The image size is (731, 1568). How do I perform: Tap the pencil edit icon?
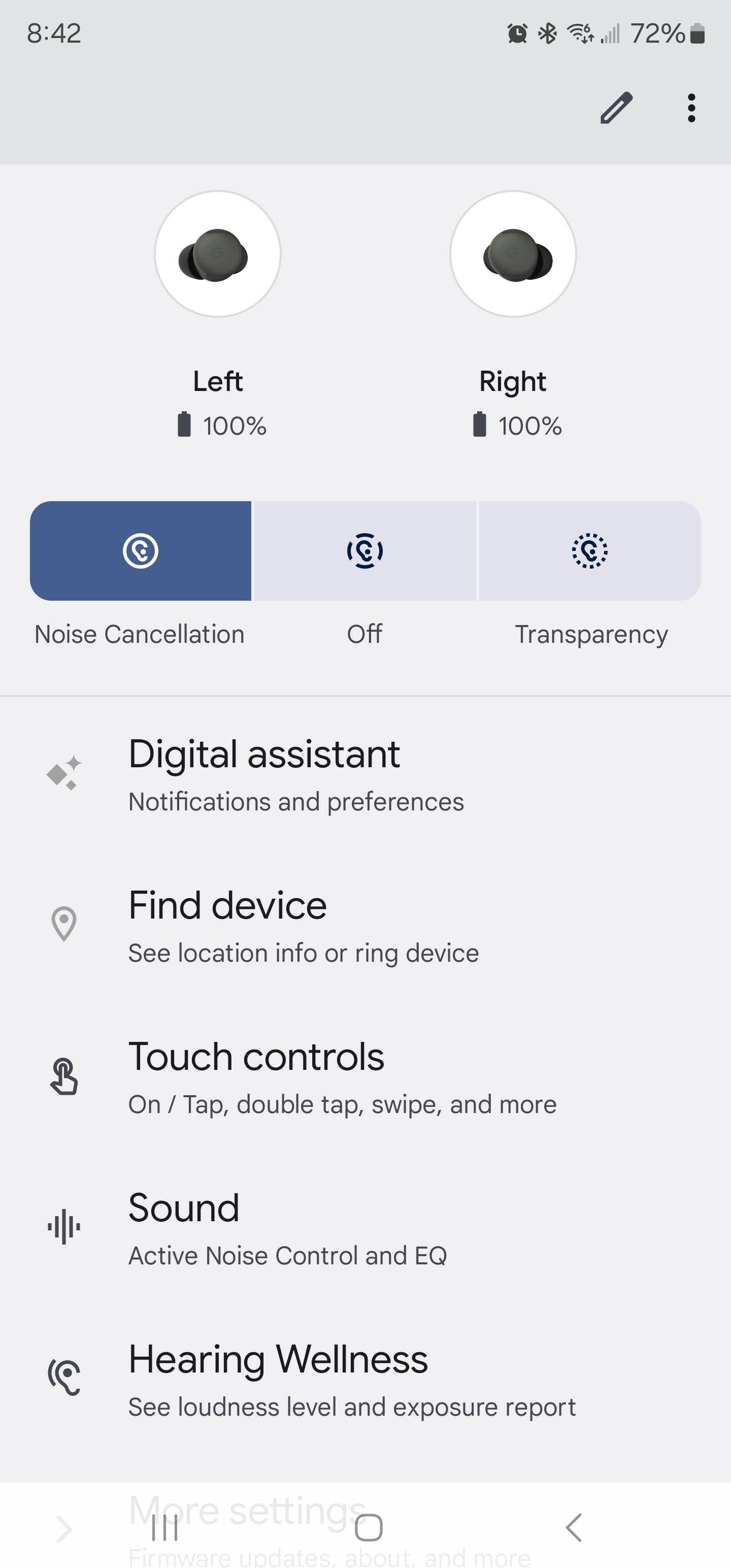(616, 108)
